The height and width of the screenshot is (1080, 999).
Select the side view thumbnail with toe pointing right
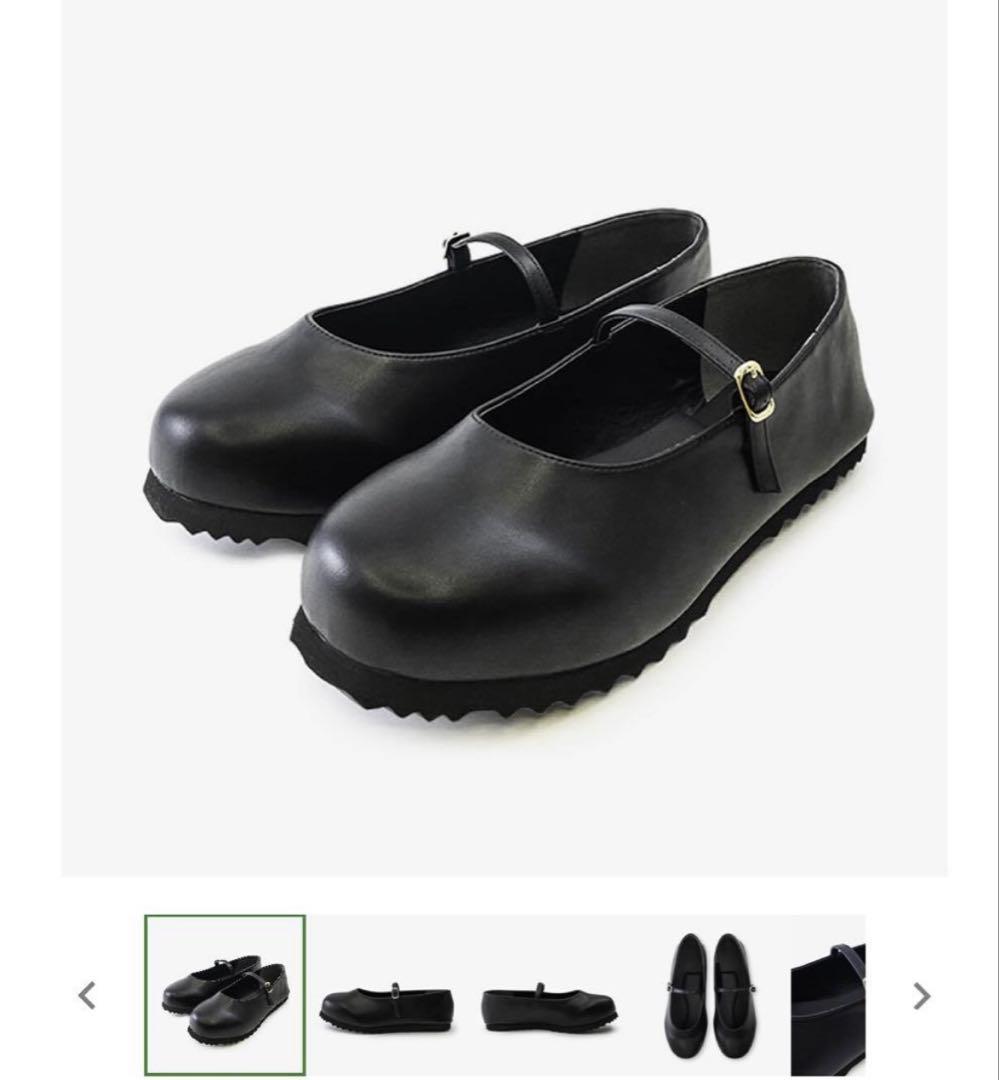(x=548, y=1003)
